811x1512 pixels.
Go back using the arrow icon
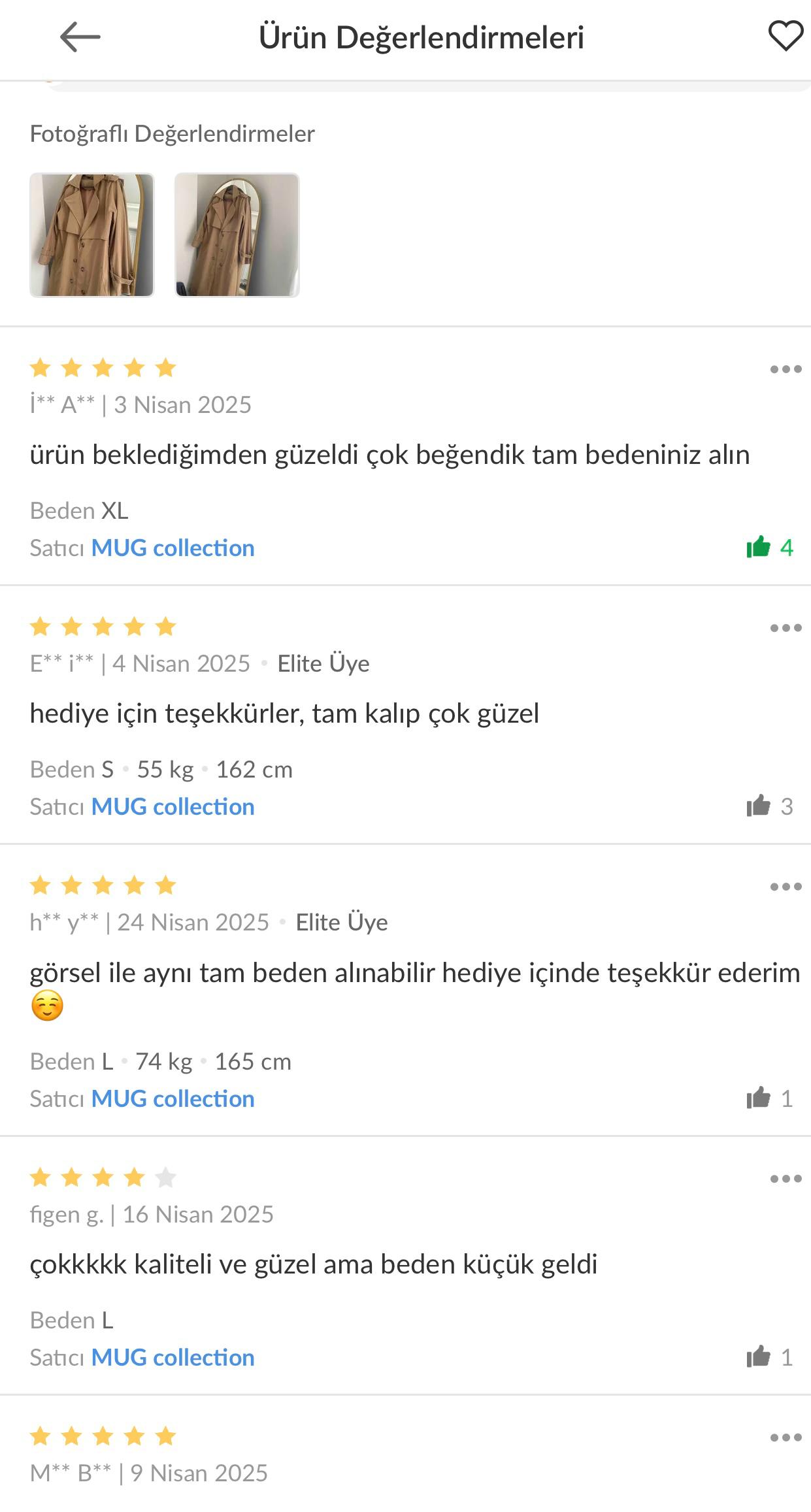[80, 37]
